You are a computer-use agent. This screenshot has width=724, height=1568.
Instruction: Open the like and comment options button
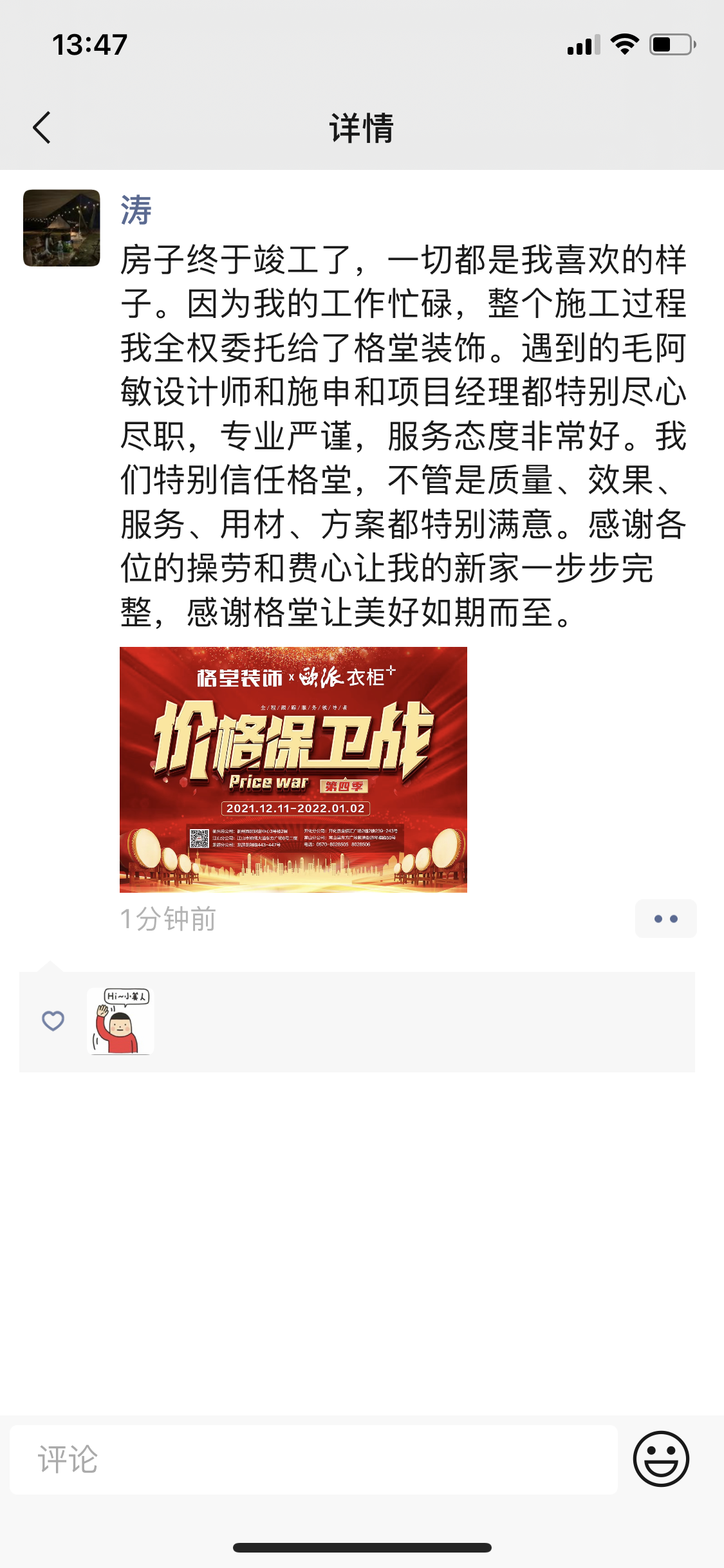pos(665,919)
